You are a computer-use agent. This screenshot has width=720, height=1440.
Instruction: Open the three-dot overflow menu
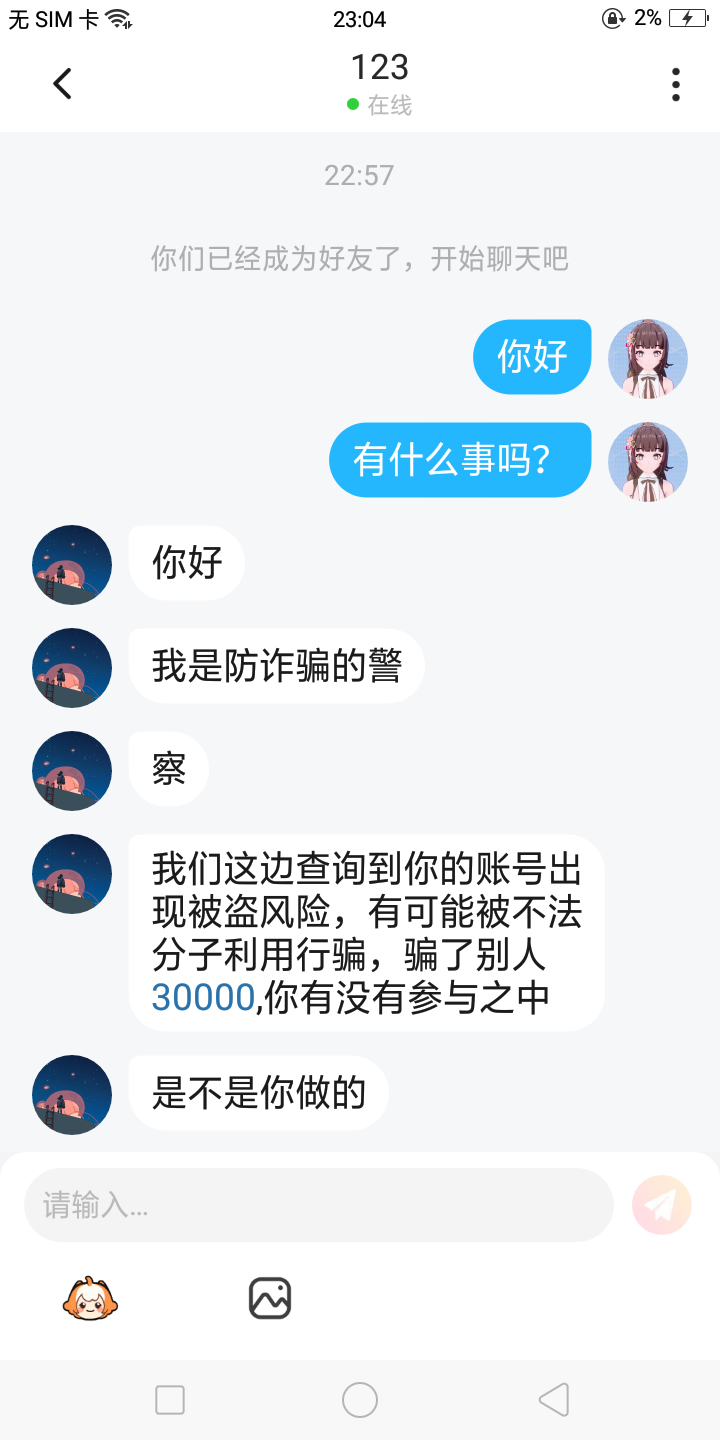[676, 85]
